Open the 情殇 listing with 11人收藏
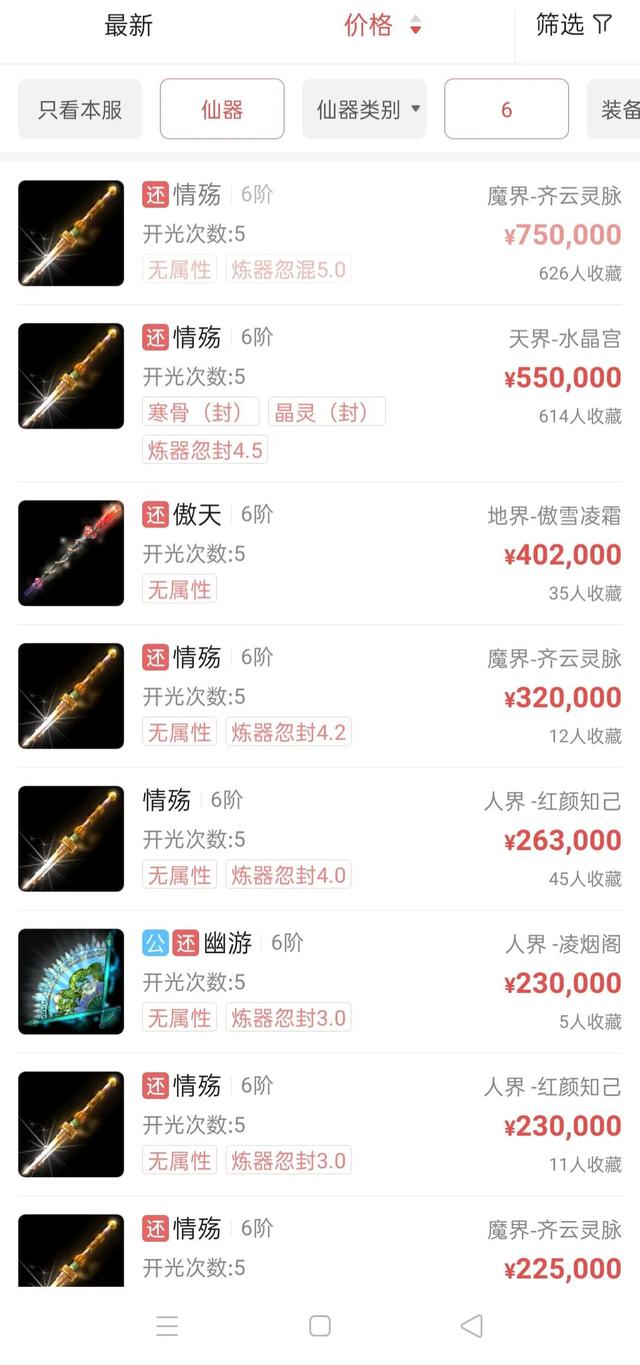Viewport: 640px width, 1365px height. click(x=320, y=1125)
